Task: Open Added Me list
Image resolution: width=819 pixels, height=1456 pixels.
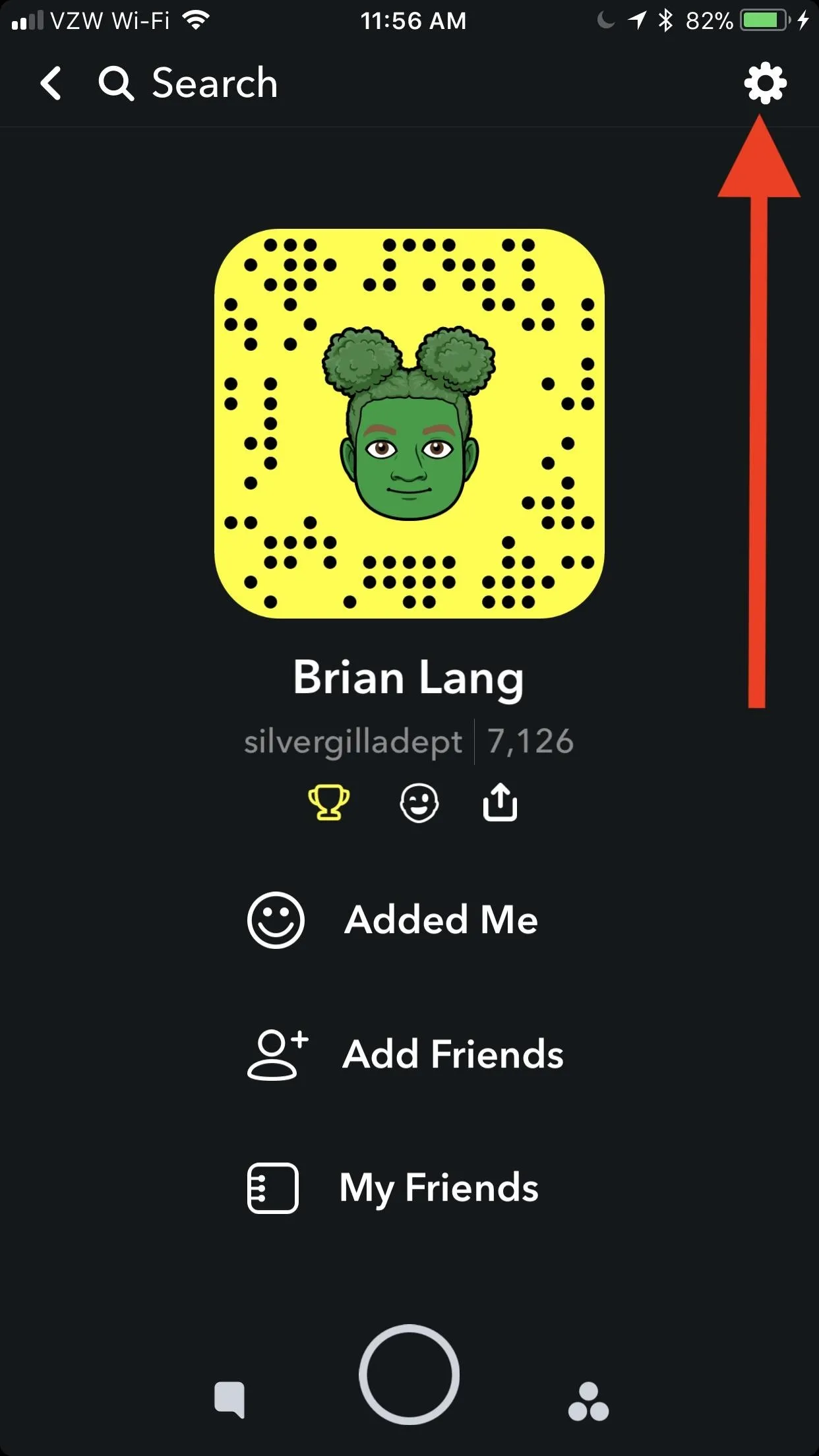Action: (393, 920)
